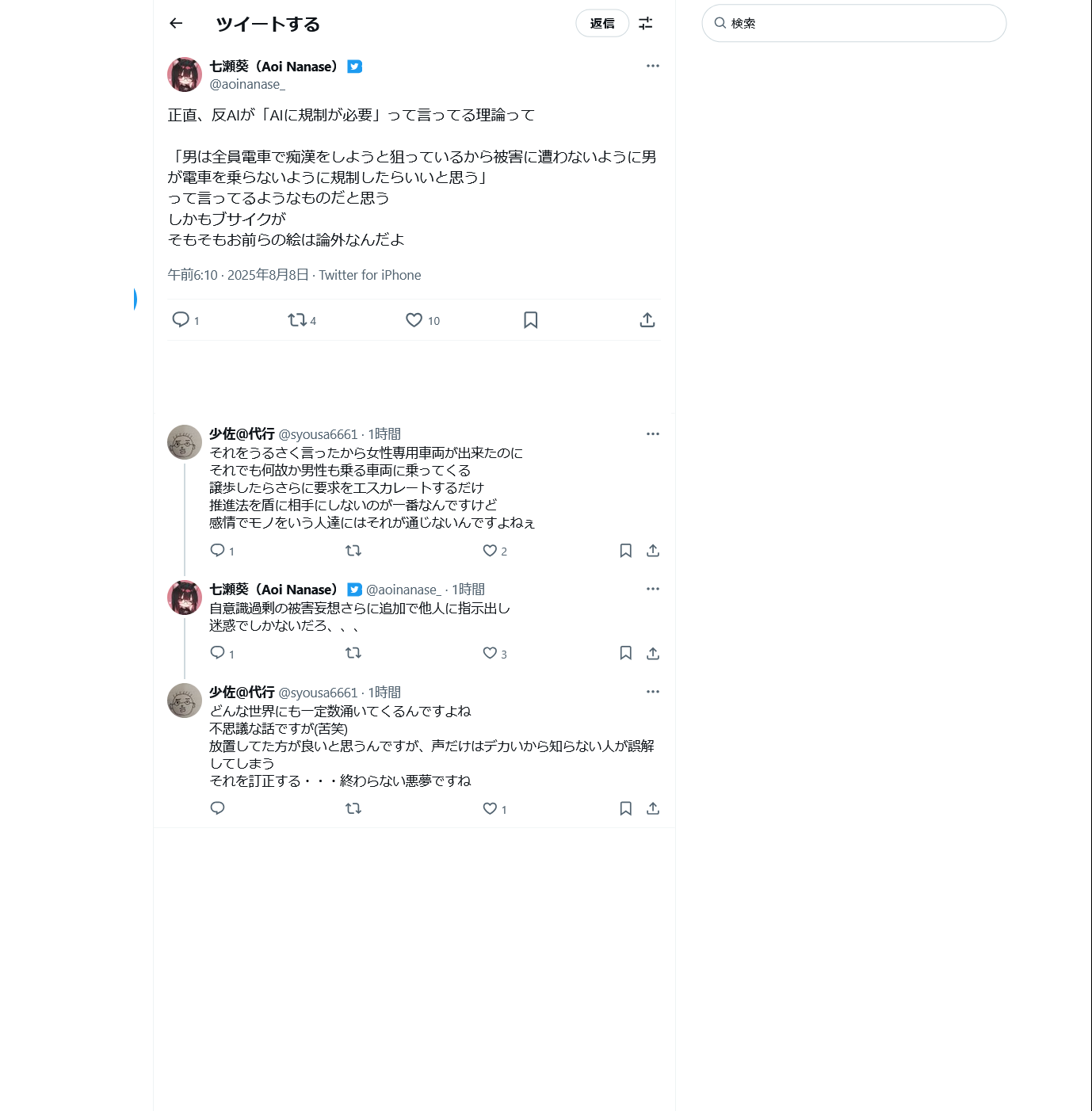The height and width of the screenshot is (1111, 1092).
Task: Tap the 返信 reply button
Action: pyautogui.click(x=602, y=24)
